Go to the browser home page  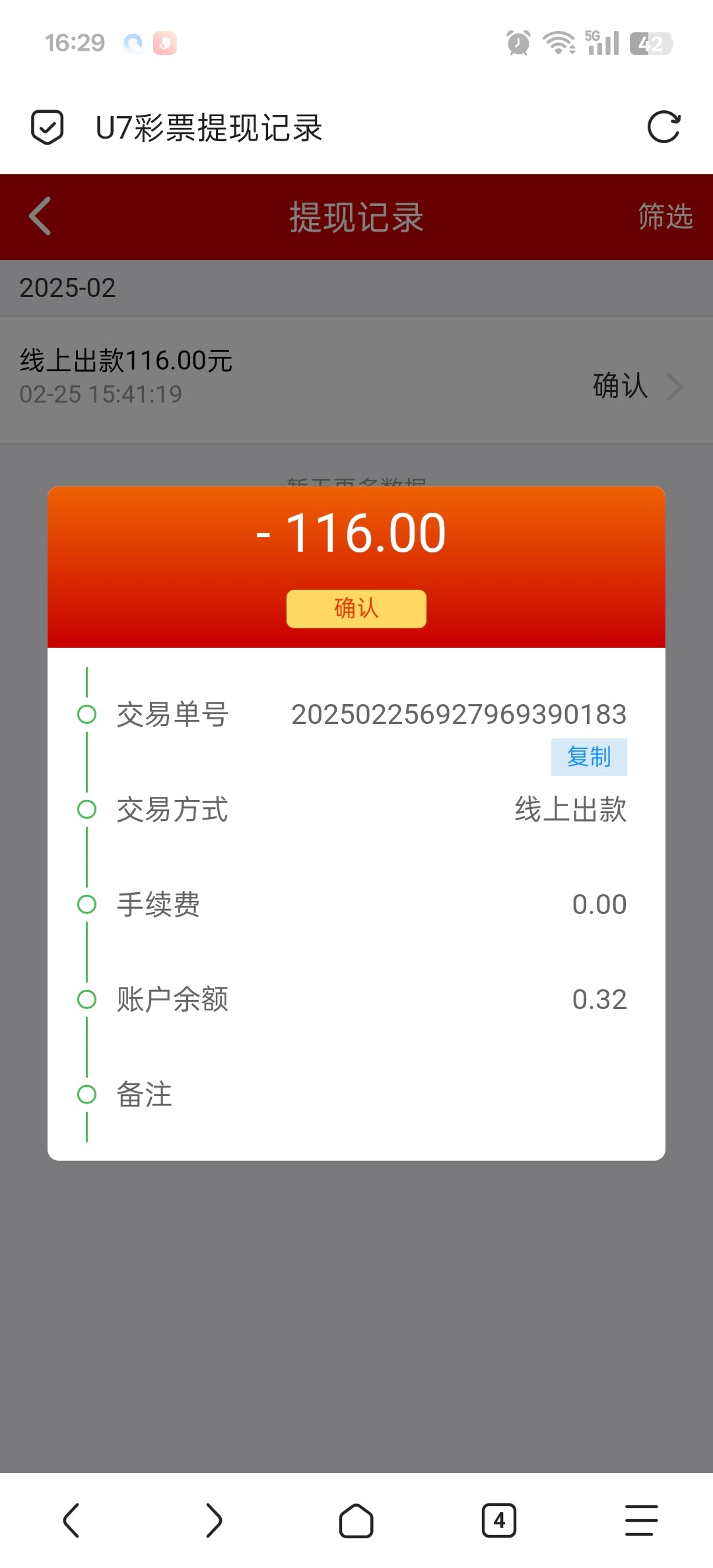pyautogui.click(x=356, y=1520)
